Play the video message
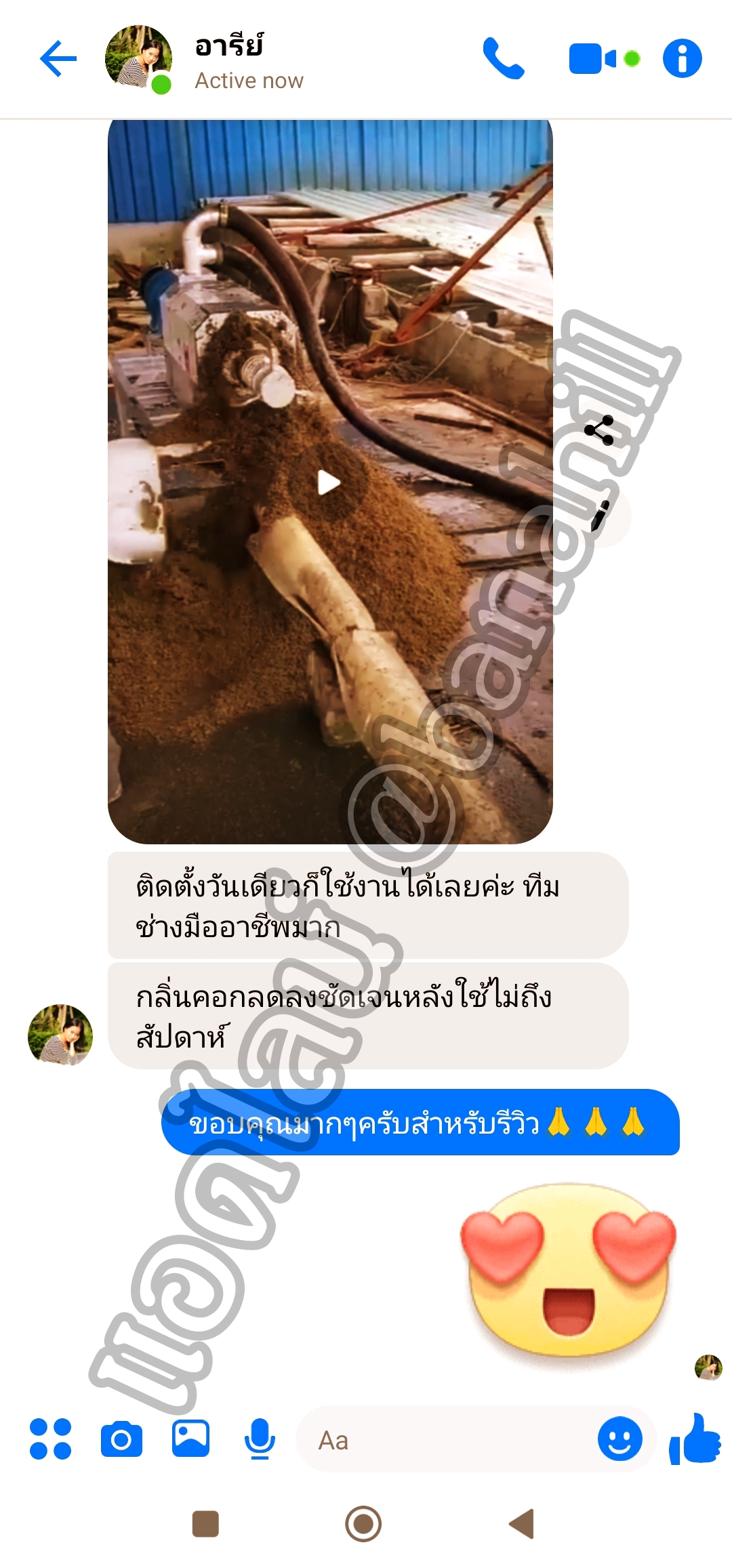This screenshot has width=732, height=1568. tap(329, 483)
